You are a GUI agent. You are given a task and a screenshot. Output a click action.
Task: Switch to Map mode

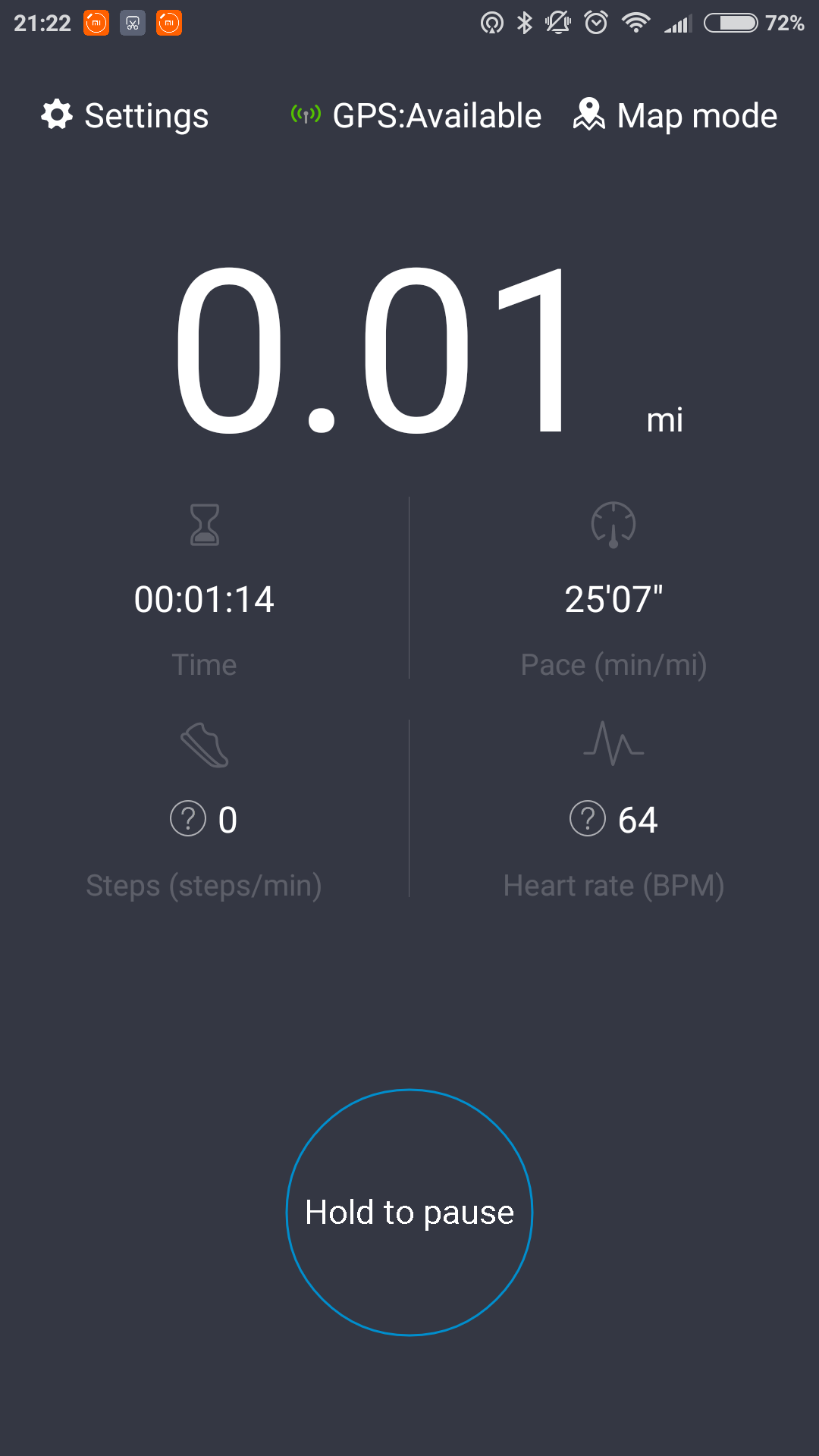click(x=675, y=116)
